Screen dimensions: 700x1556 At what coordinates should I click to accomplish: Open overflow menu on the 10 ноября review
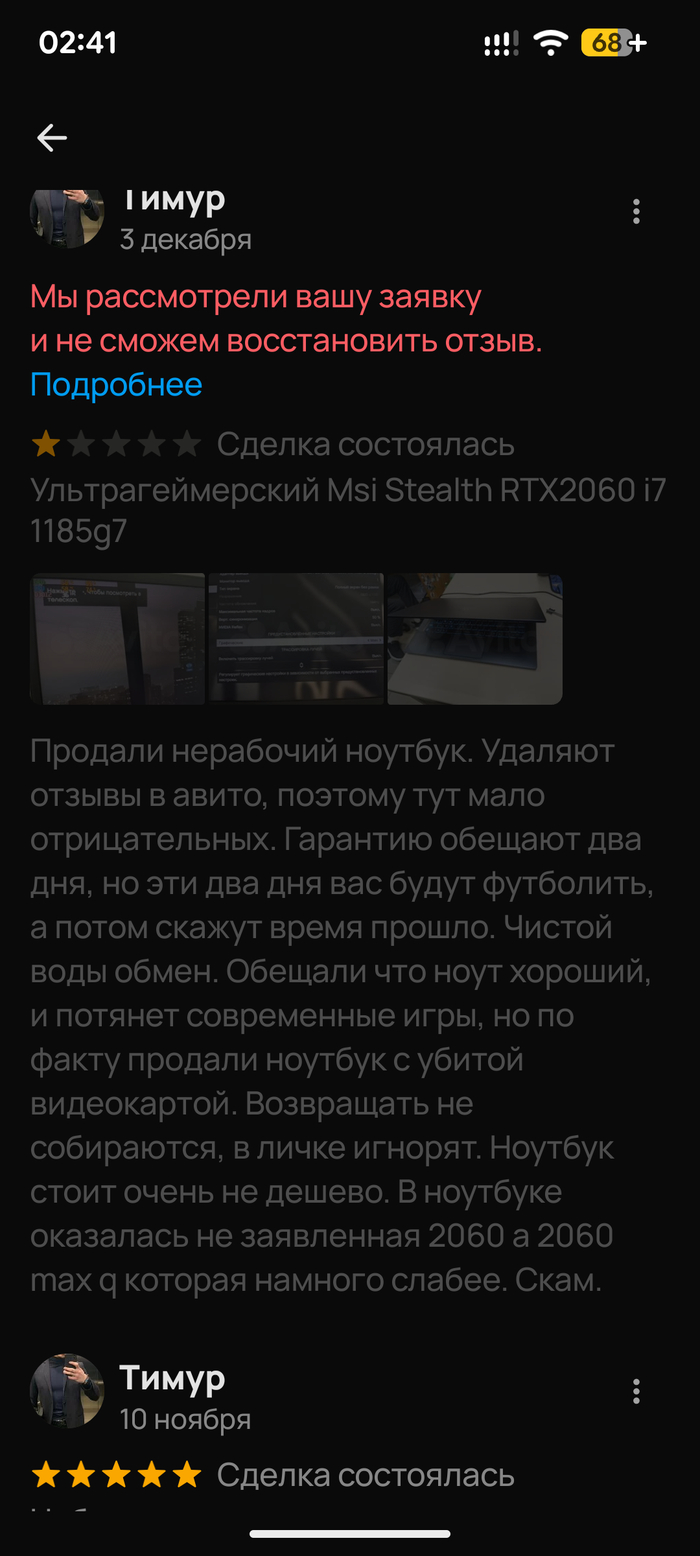coord(636,1391)
